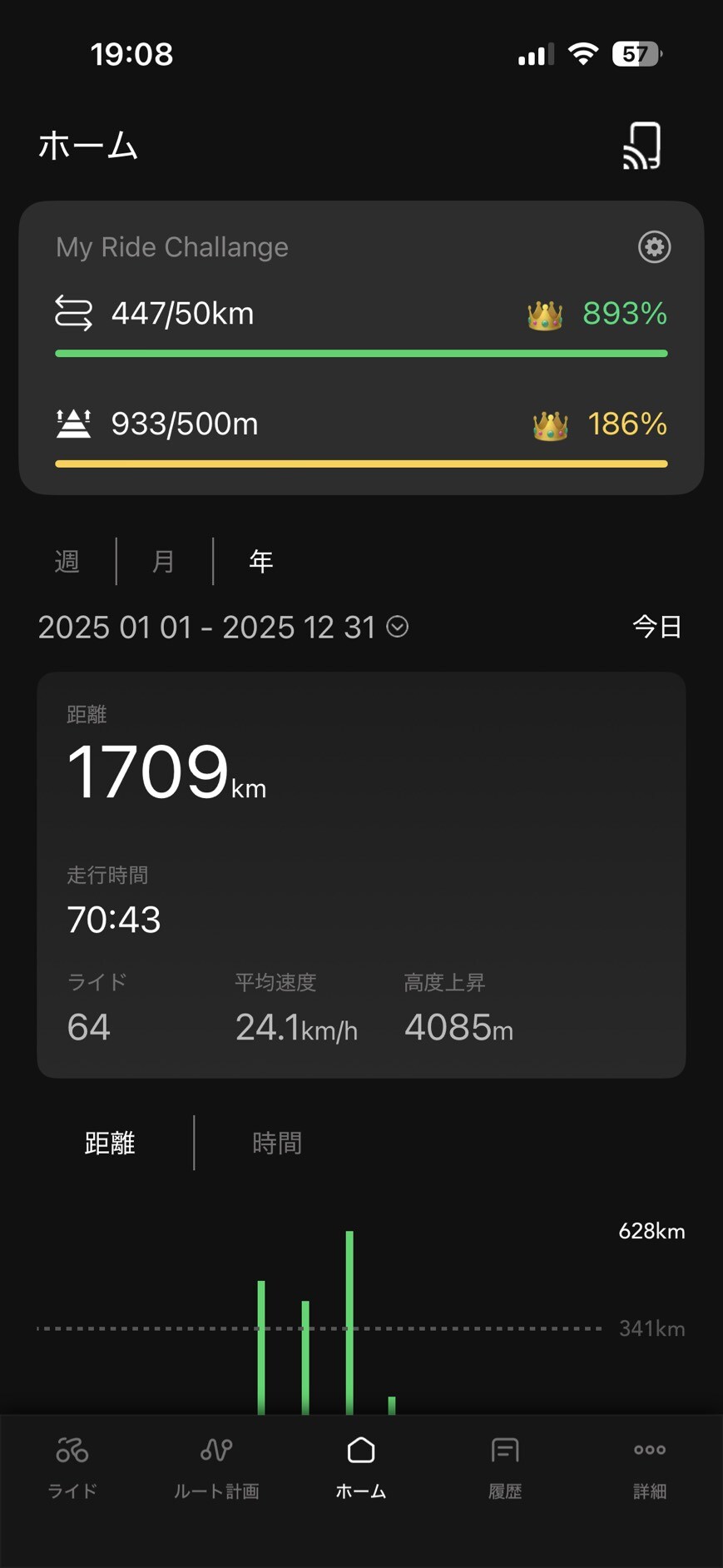
Task: Jump to 今日
Action: pyautogui.click(x=656, y=627)
